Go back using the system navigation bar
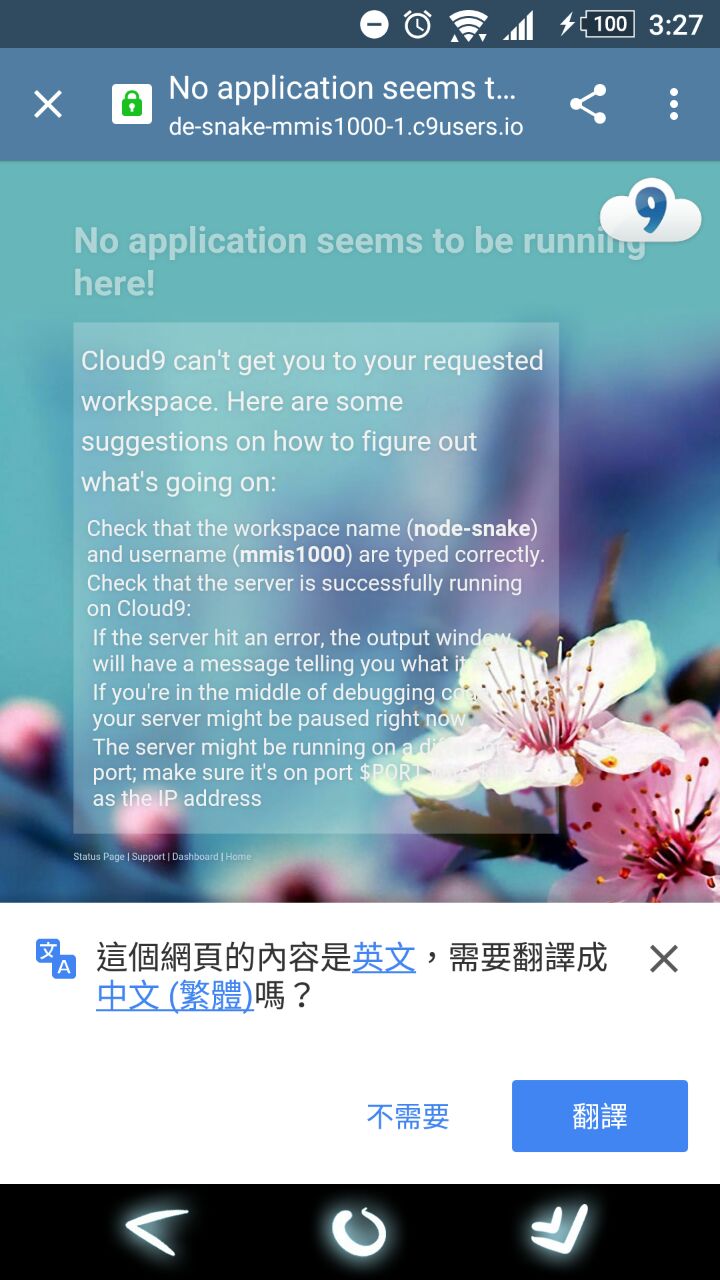Screen dimensions: 720x1280 (157, 1231)
